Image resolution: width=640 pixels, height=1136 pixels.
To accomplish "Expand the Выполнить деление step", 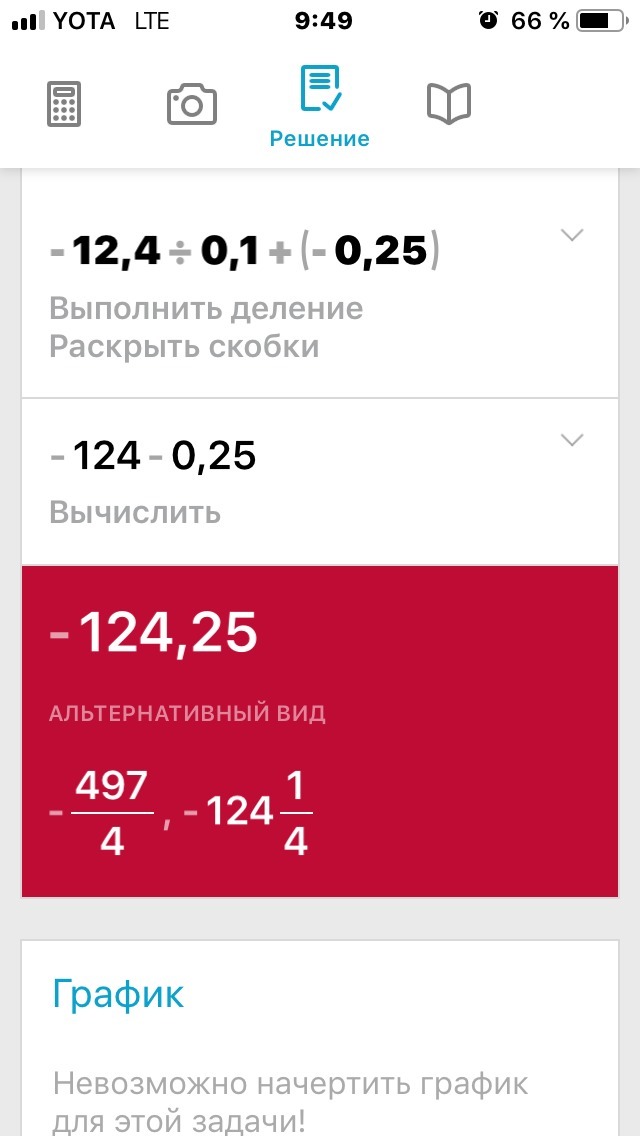I will coord(571,235).
